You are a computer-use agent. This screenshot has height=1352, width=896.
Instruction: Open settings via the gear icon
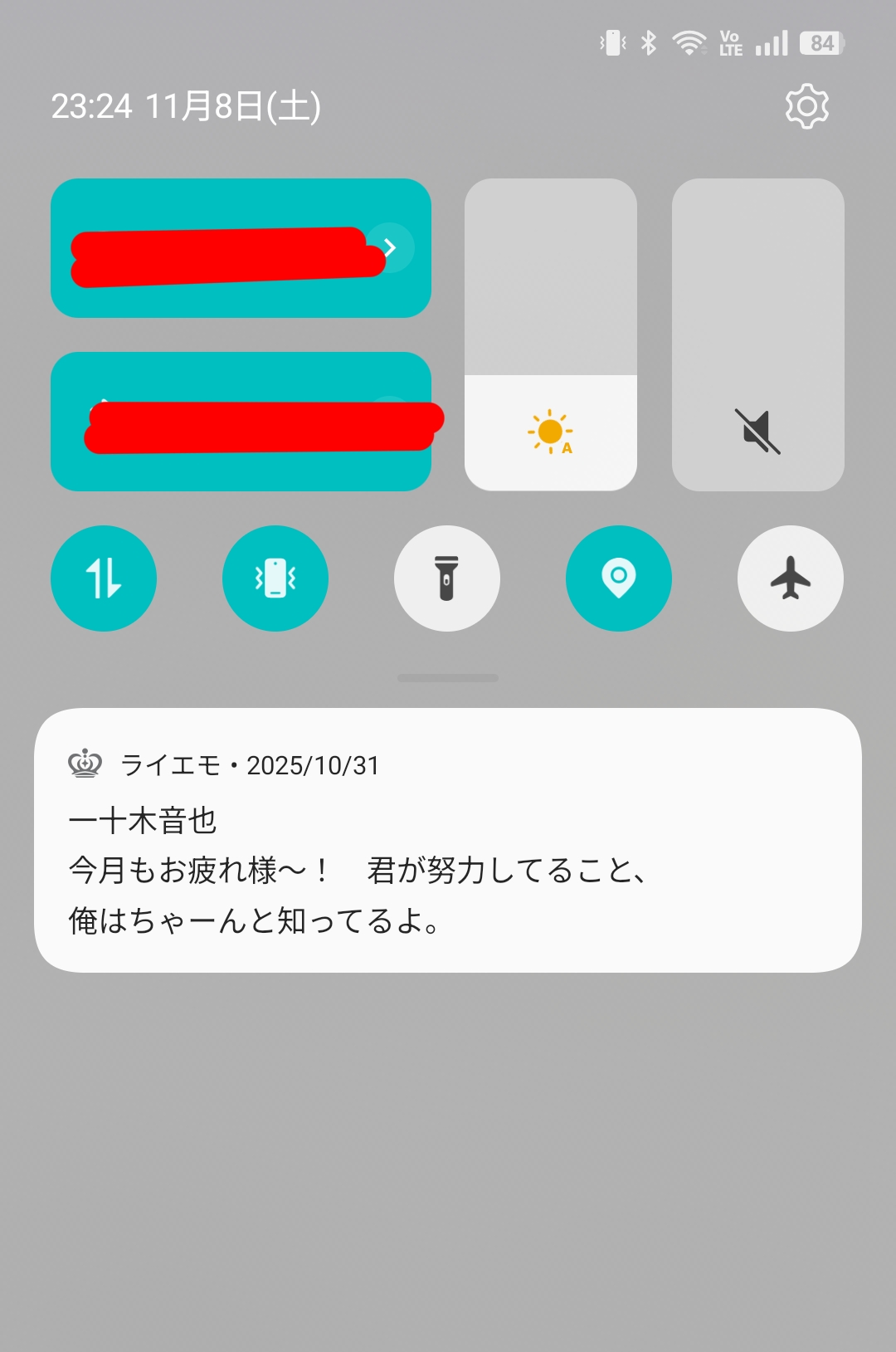pos(806,106)
